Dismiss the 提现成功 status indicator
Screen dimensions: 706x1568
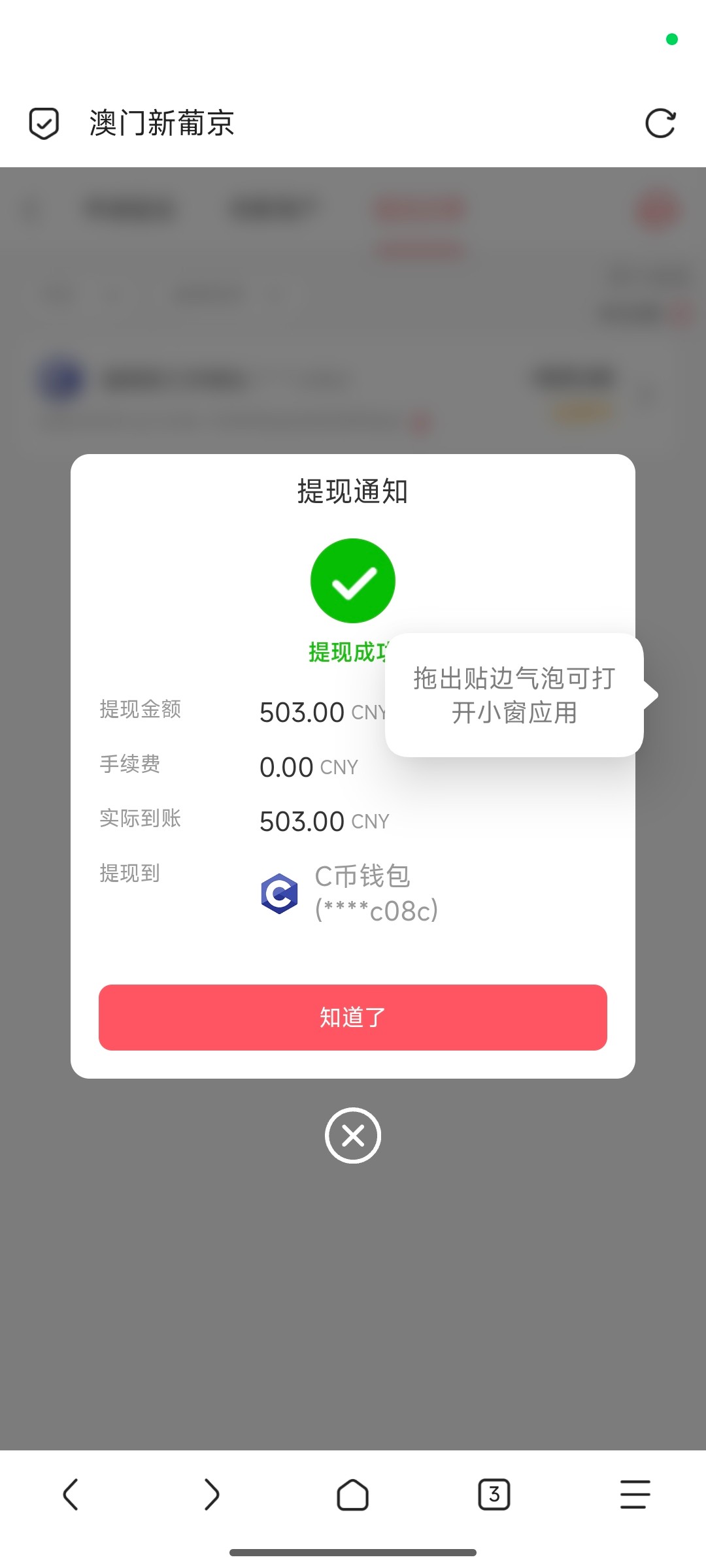point(353,652)
